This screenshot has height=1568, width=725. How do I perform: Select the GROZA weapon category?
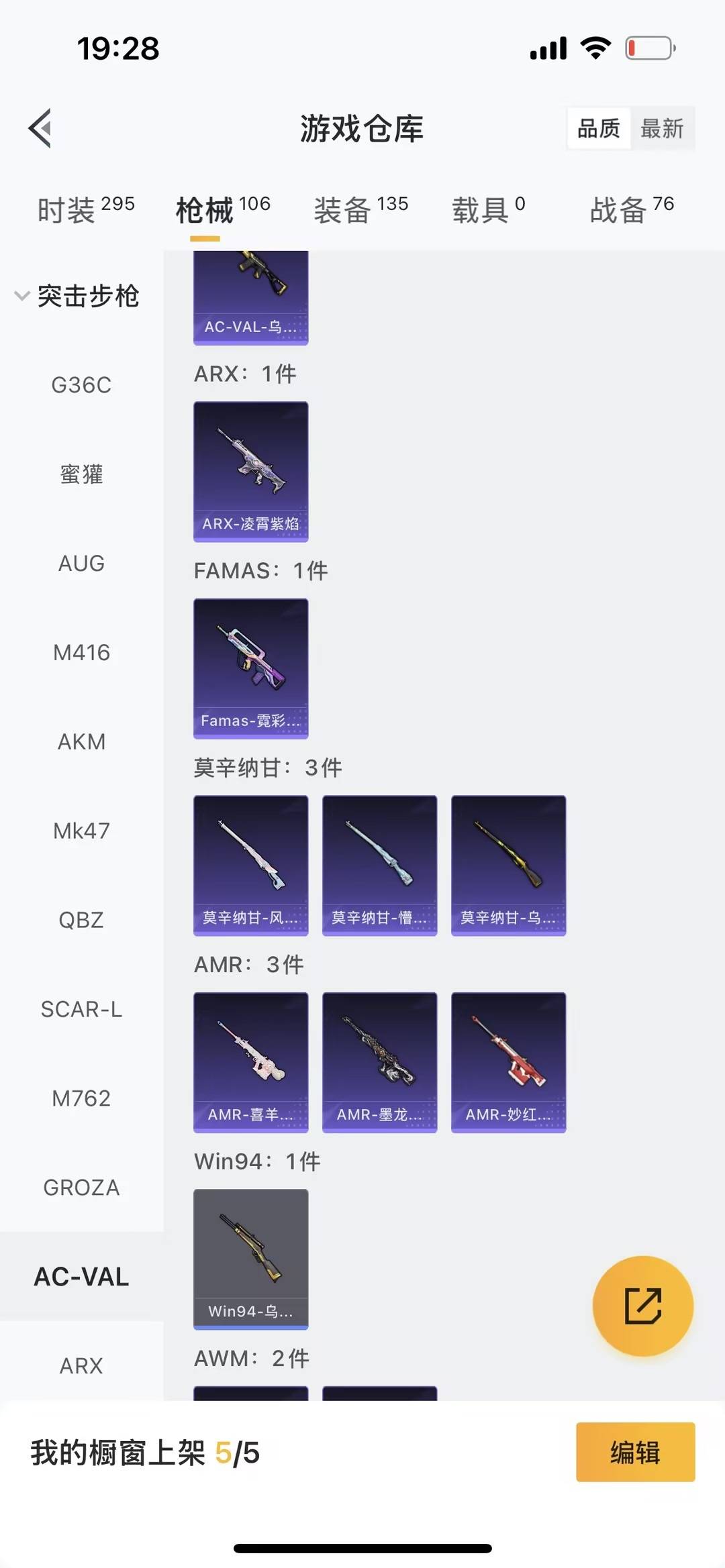(81, 1188)
